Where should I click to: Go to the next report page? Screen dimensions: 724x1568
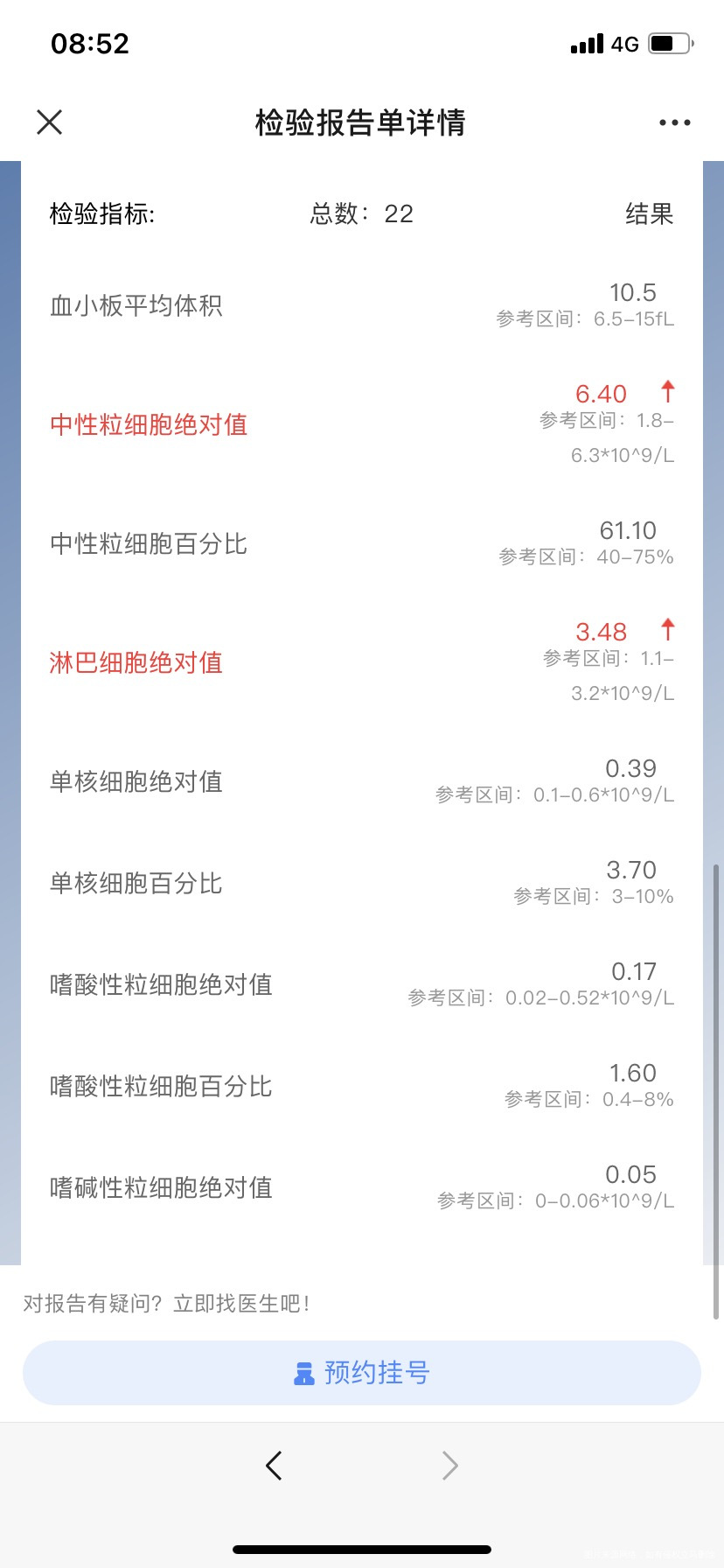pyautogui.click(x=449, y=1465)
